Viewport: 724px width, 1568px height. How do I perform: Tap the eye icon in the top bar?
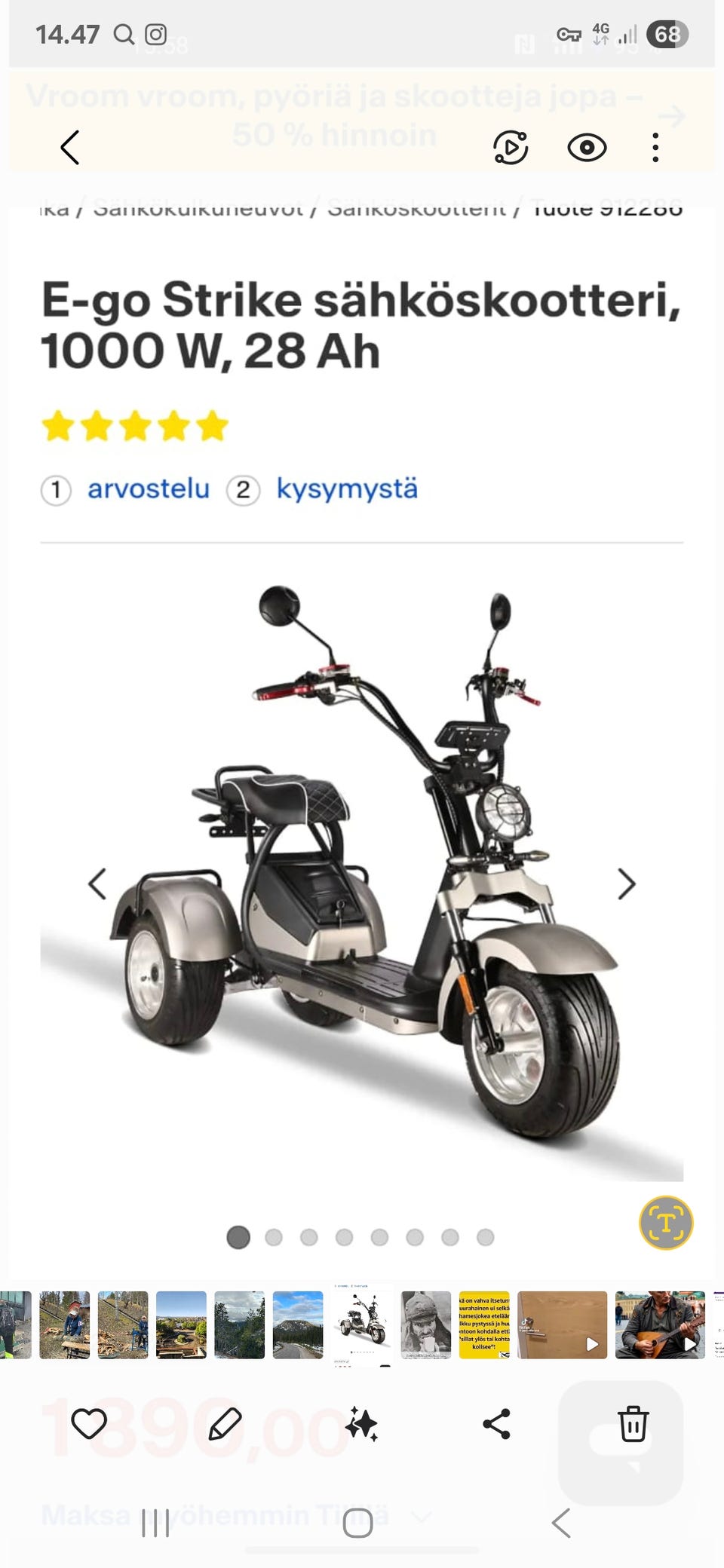tap(587, 147)
